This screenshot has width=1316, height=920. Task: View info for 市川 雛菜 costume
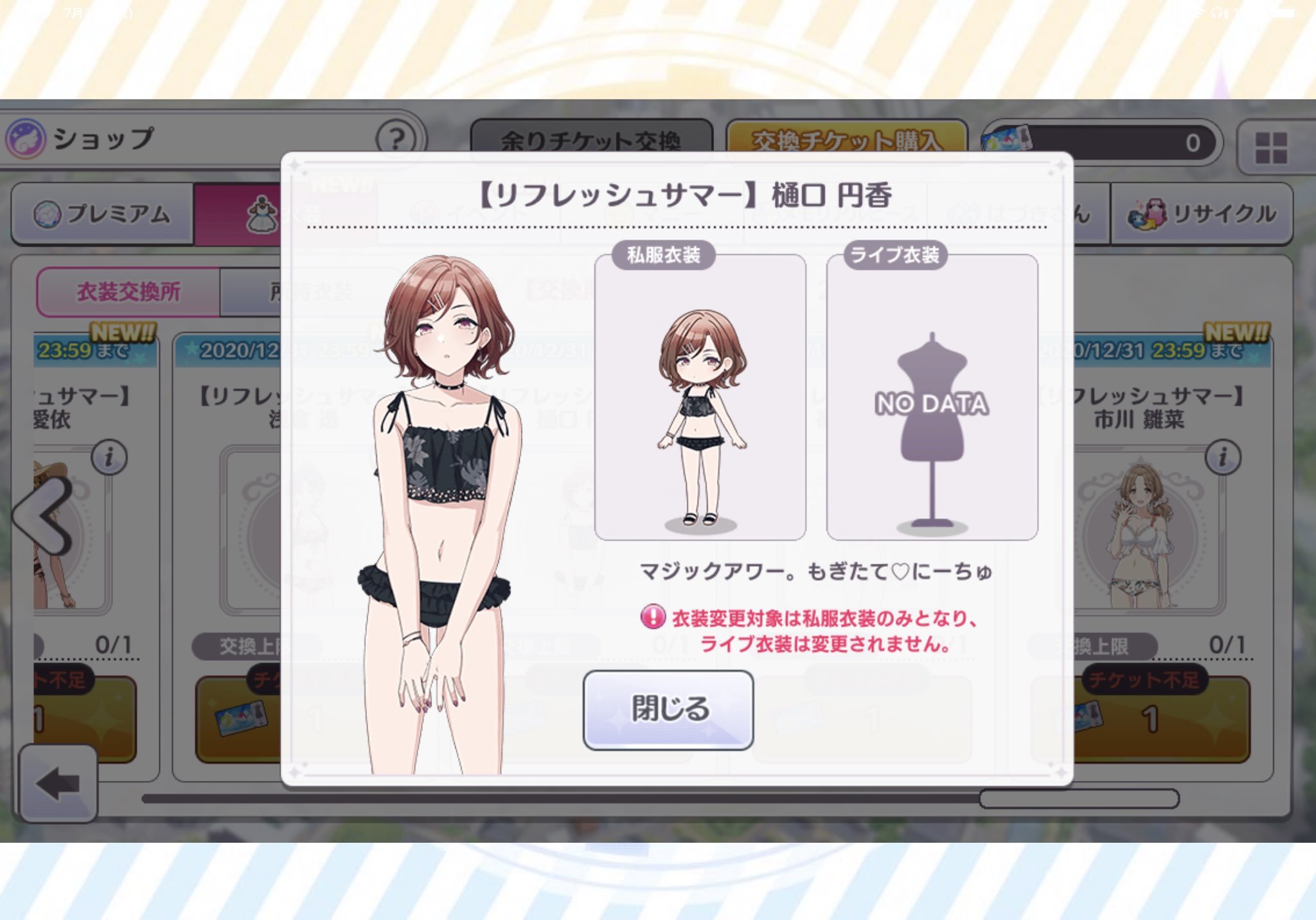(1223, 457)
